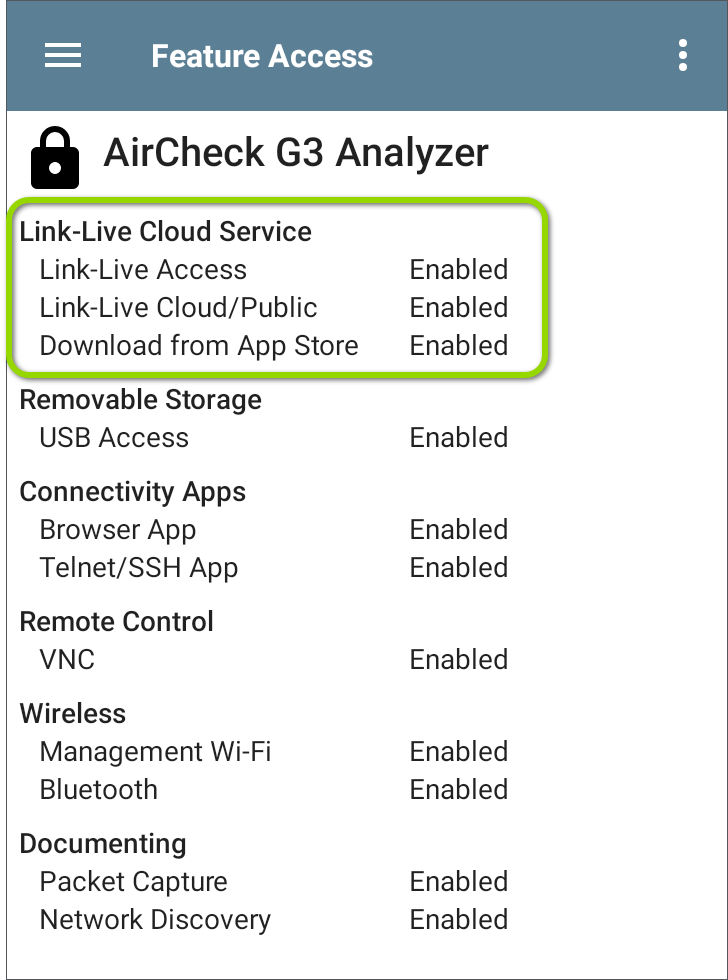Image resolution: width=728 pixels, height=980 pixels.
Task: Open the navigation drawer menu
Action: [63, 56]
